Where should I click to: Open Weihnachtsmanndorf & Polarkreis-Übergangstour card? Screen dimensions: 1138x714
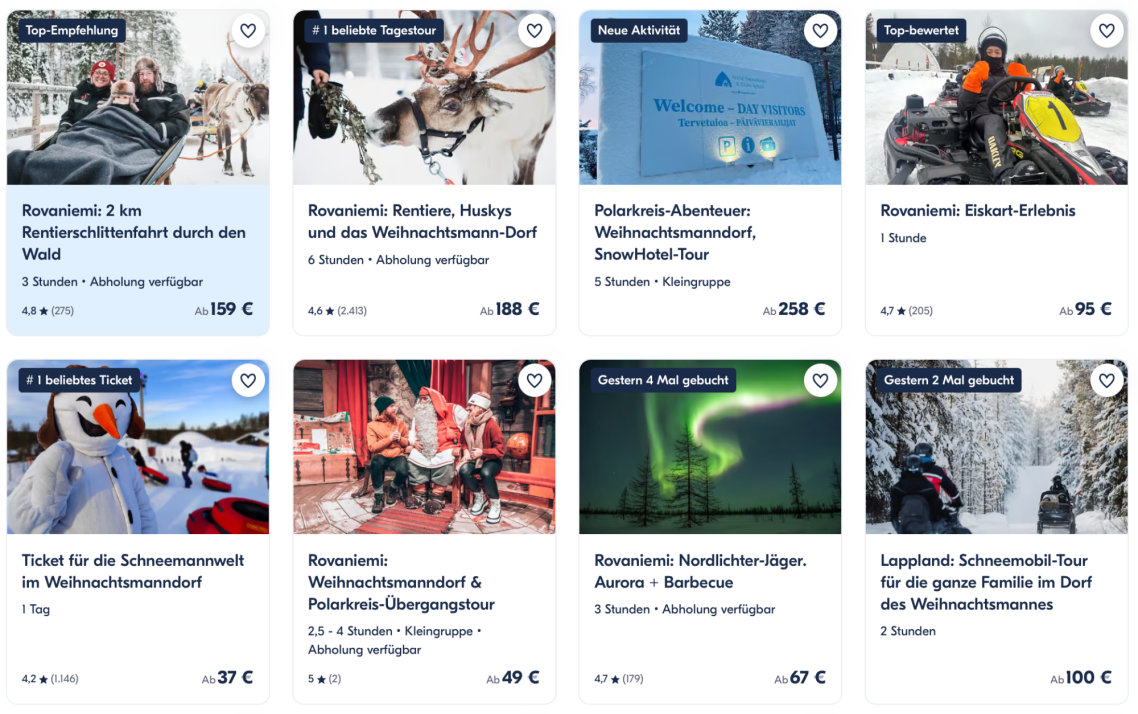[424, 532]
